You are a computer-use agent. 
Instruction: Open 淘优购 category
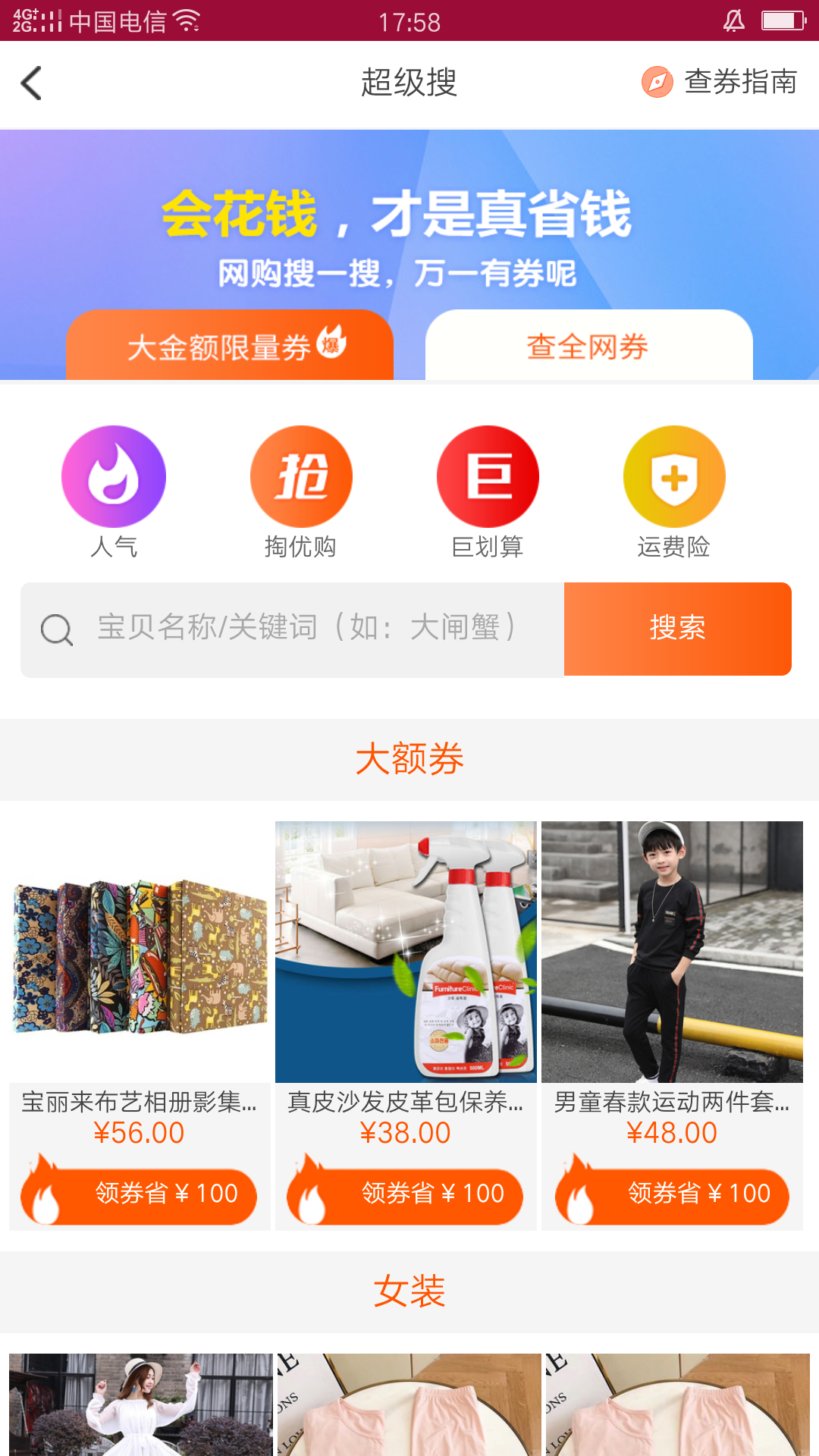[301, 491]
